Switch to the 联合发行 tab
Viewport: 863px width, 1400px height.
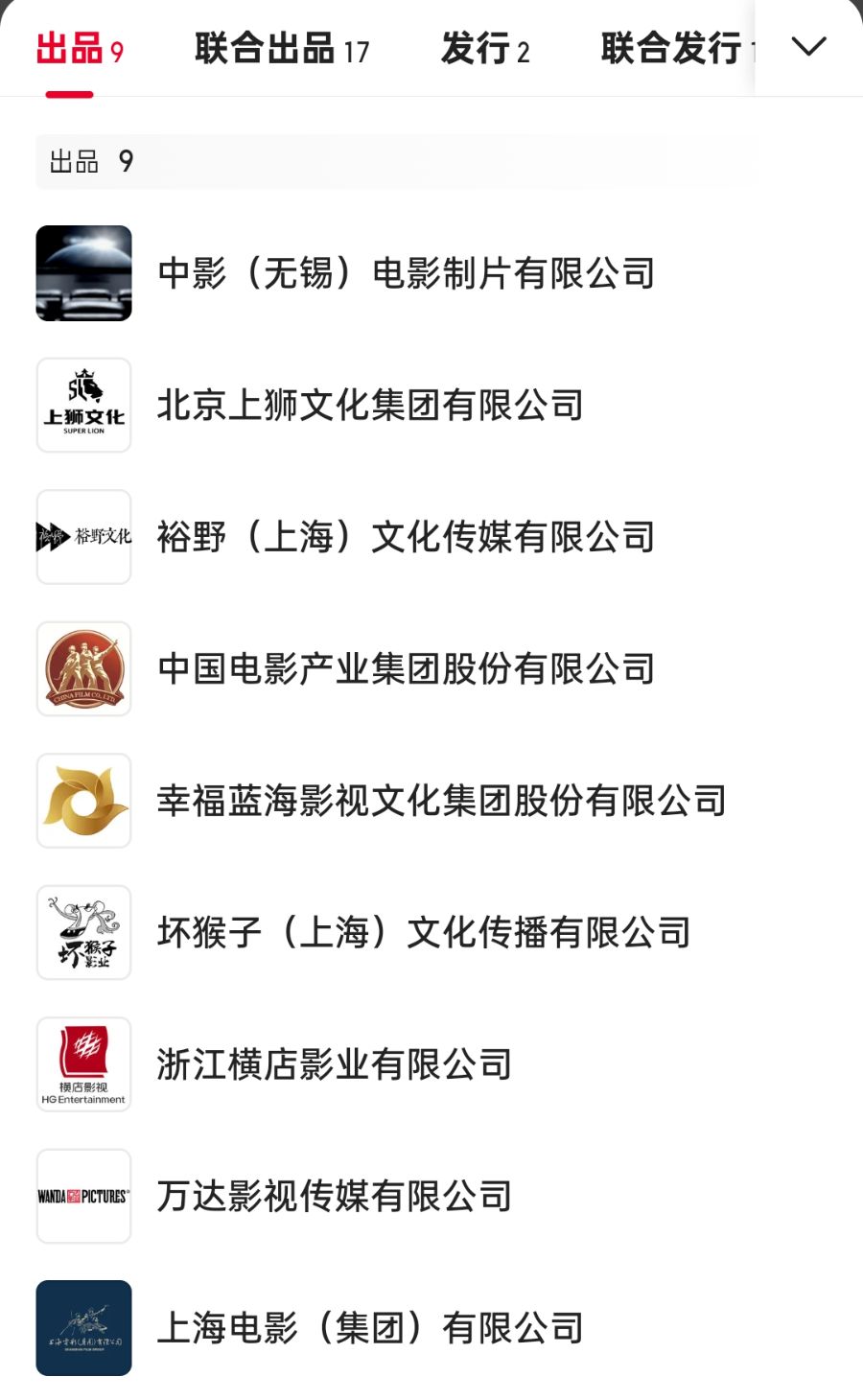677,48
